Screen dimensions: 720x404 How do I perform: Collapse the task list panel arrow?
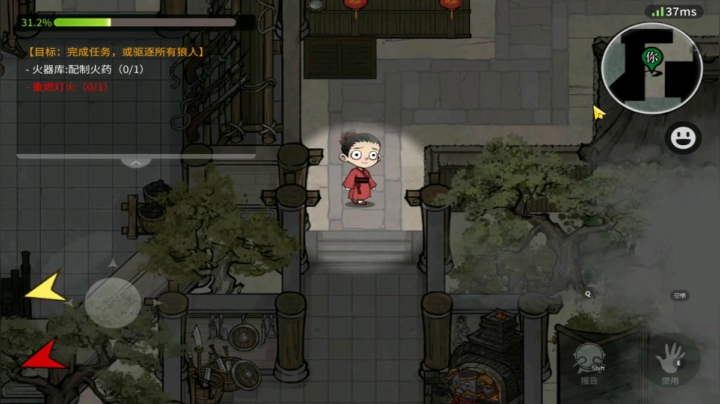135,159
